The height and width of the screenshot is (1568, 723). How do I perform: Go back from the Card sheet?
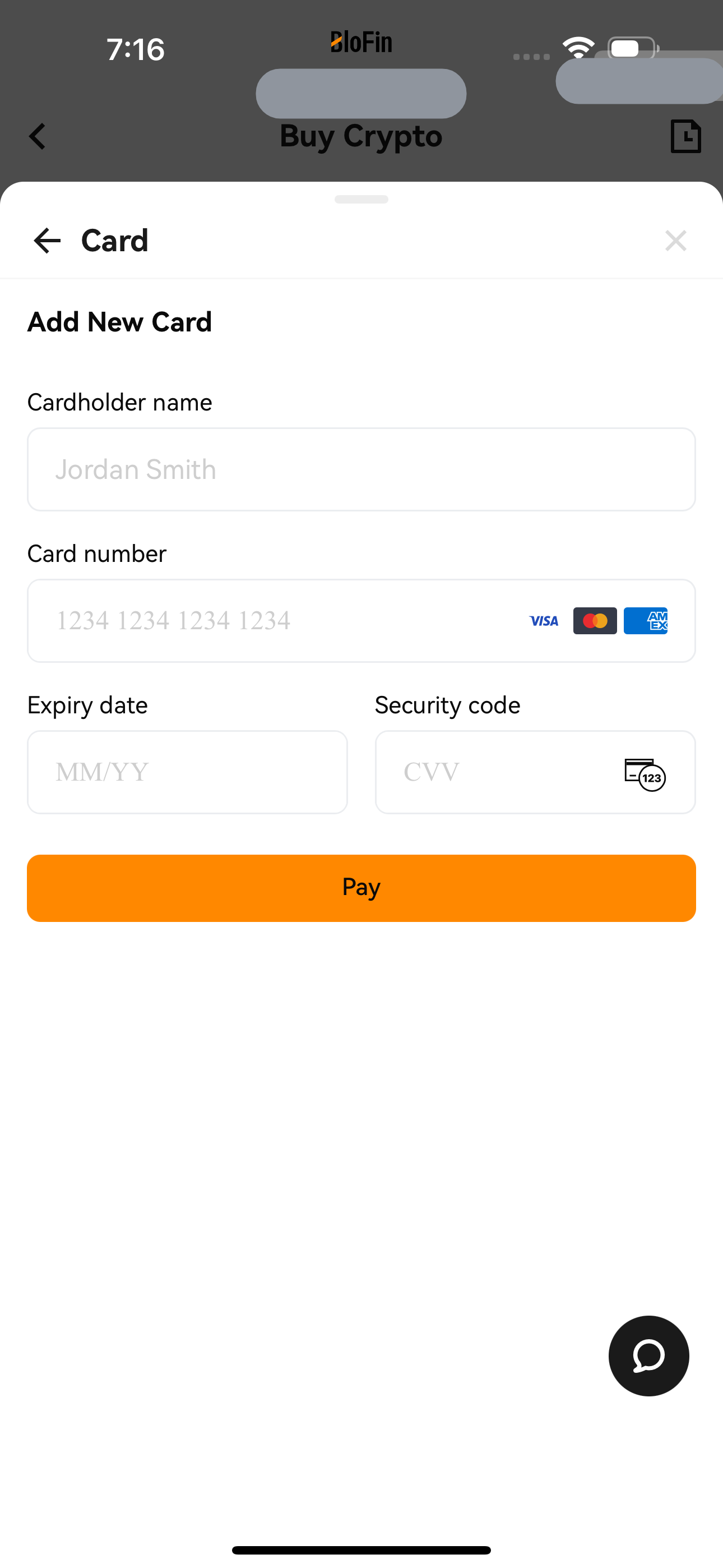47,241
